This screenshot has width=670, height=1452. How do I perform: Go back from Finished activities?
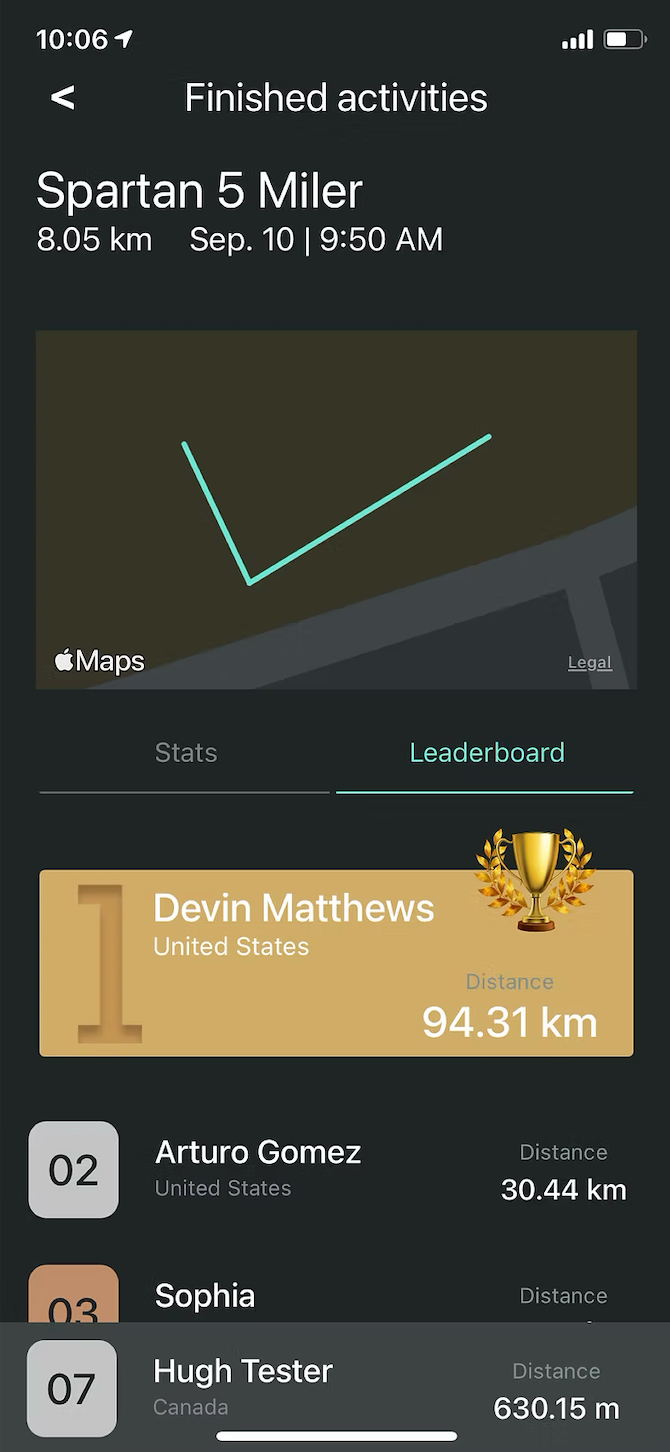[x=63, y=98]
